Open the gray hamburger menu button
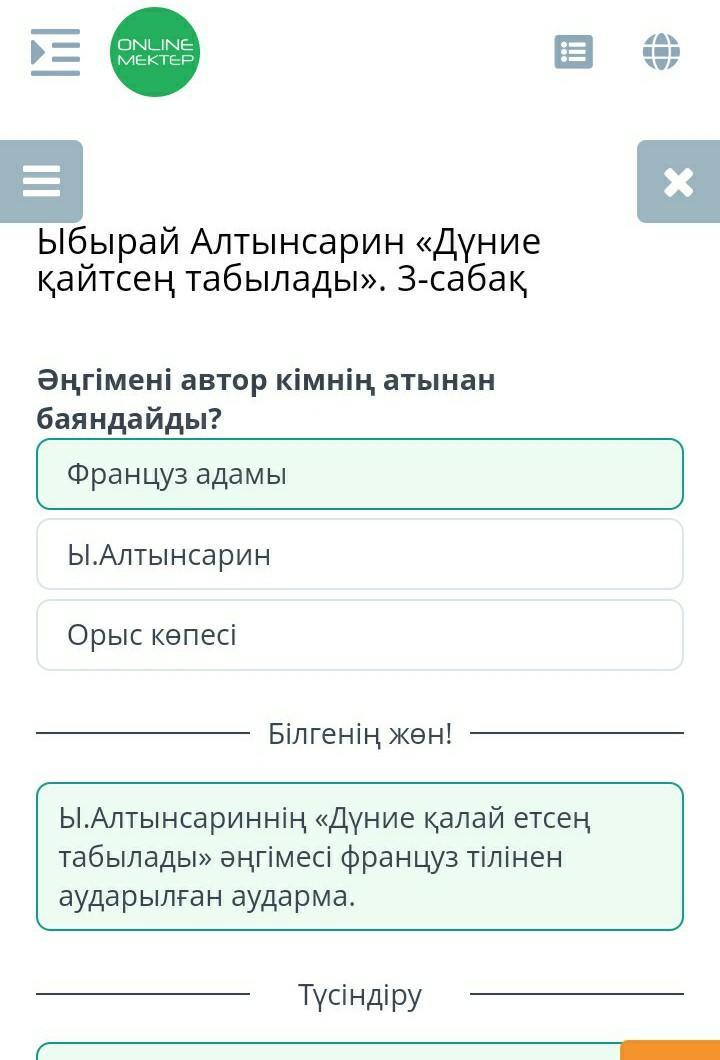The height and width of the screenshot is (1060, 720). 41,181
